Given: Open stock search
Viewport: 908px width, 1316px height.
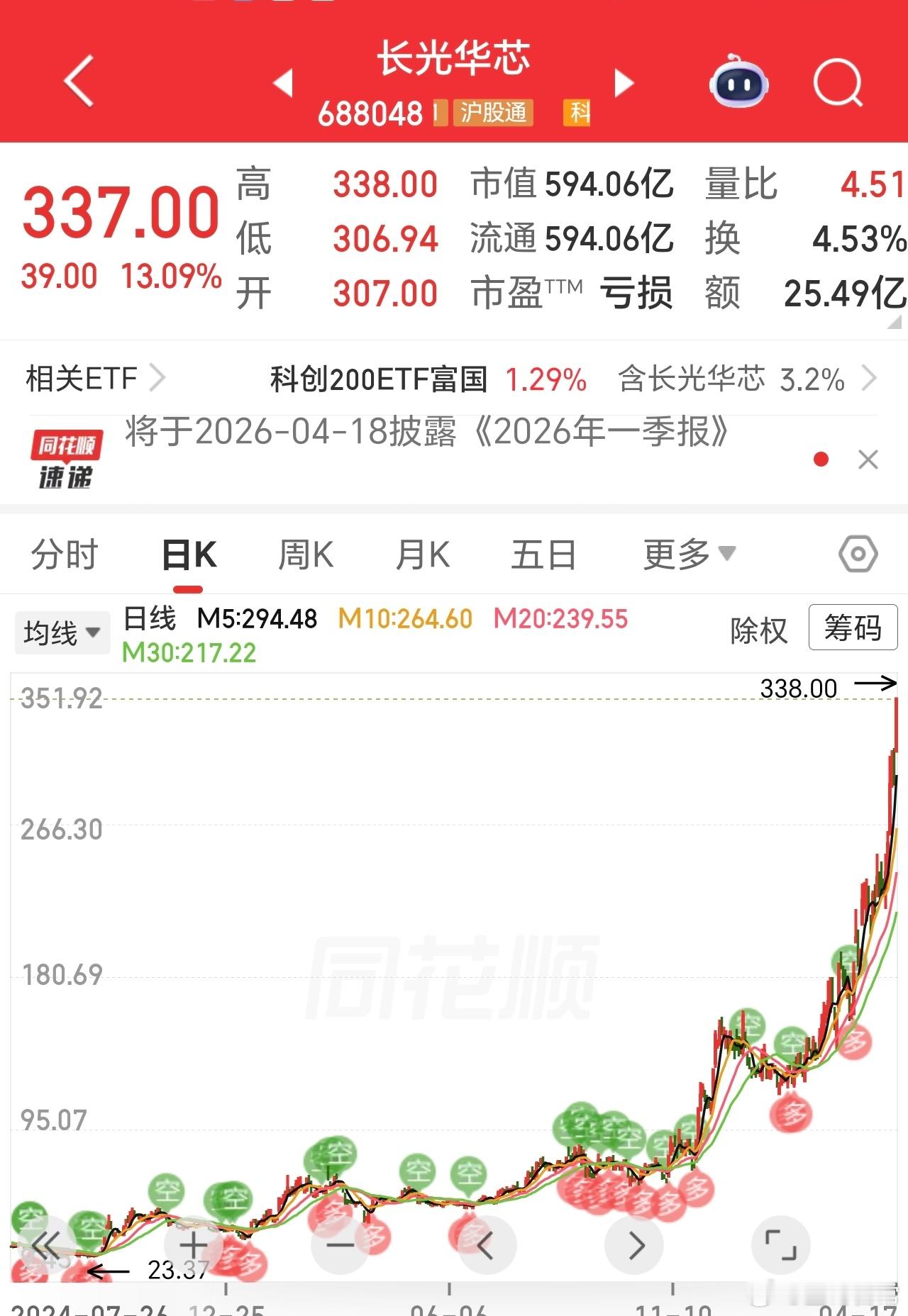Looking at the screenshot, I should (837, 81).
